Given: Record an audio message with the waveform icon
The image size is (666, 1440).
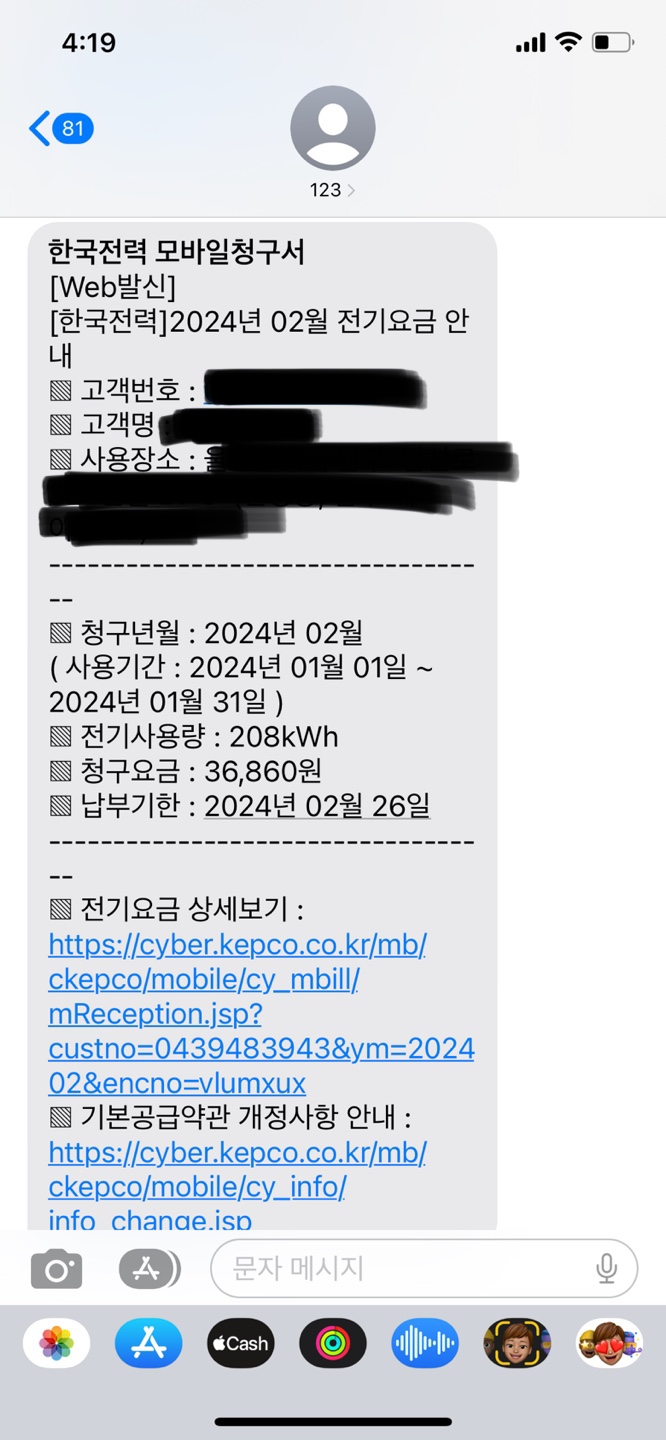Looking at the screenshot, I should [424, 1343].
